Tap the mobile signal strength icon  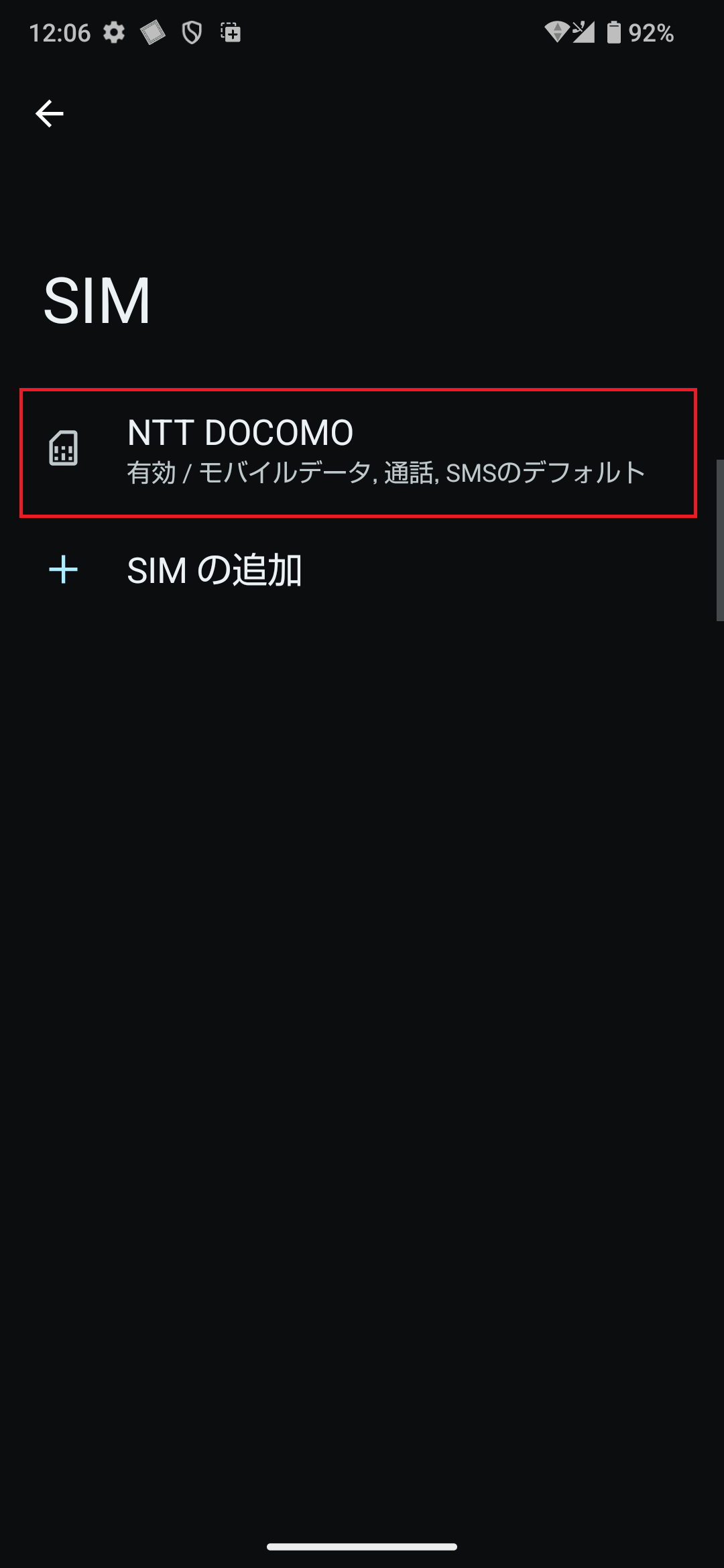tap(583, 33)
